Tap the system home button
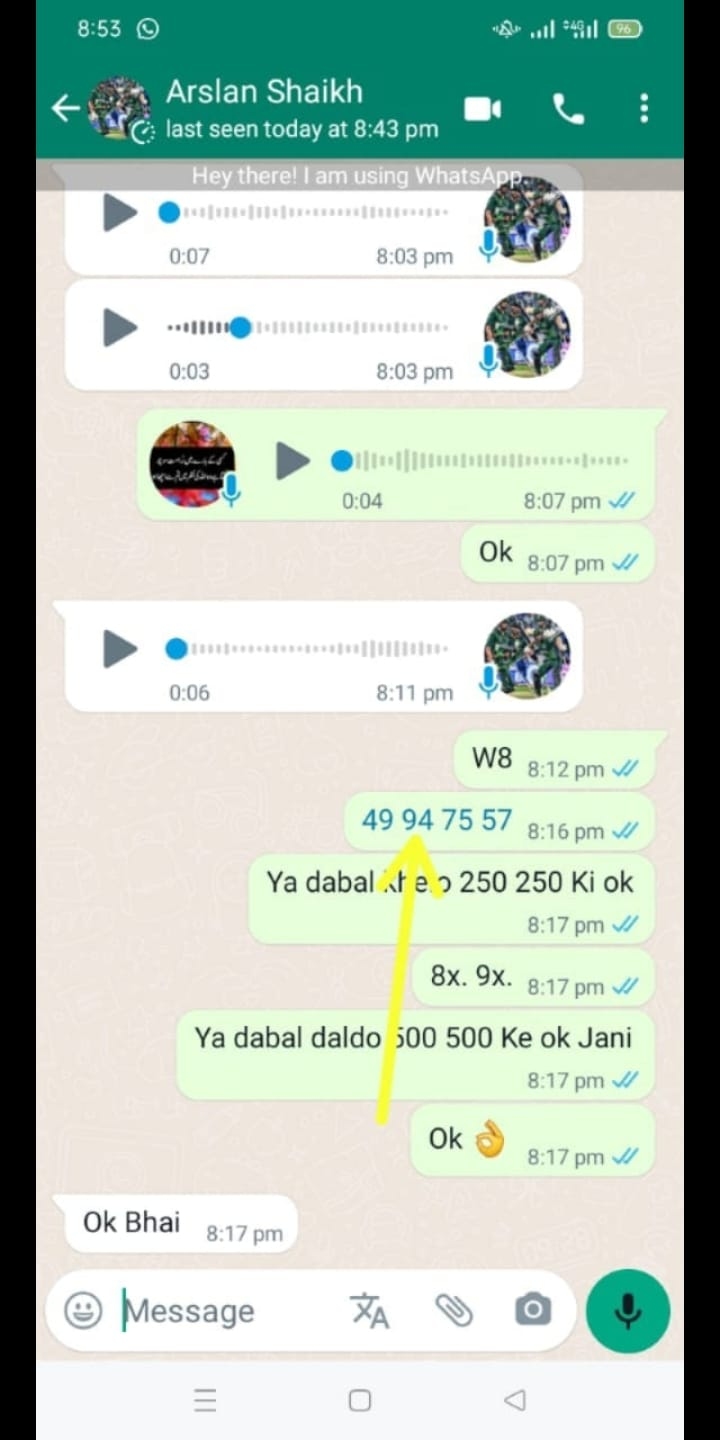The image size is (720, 1440). pyautogui.click(x=360, y=1401)
